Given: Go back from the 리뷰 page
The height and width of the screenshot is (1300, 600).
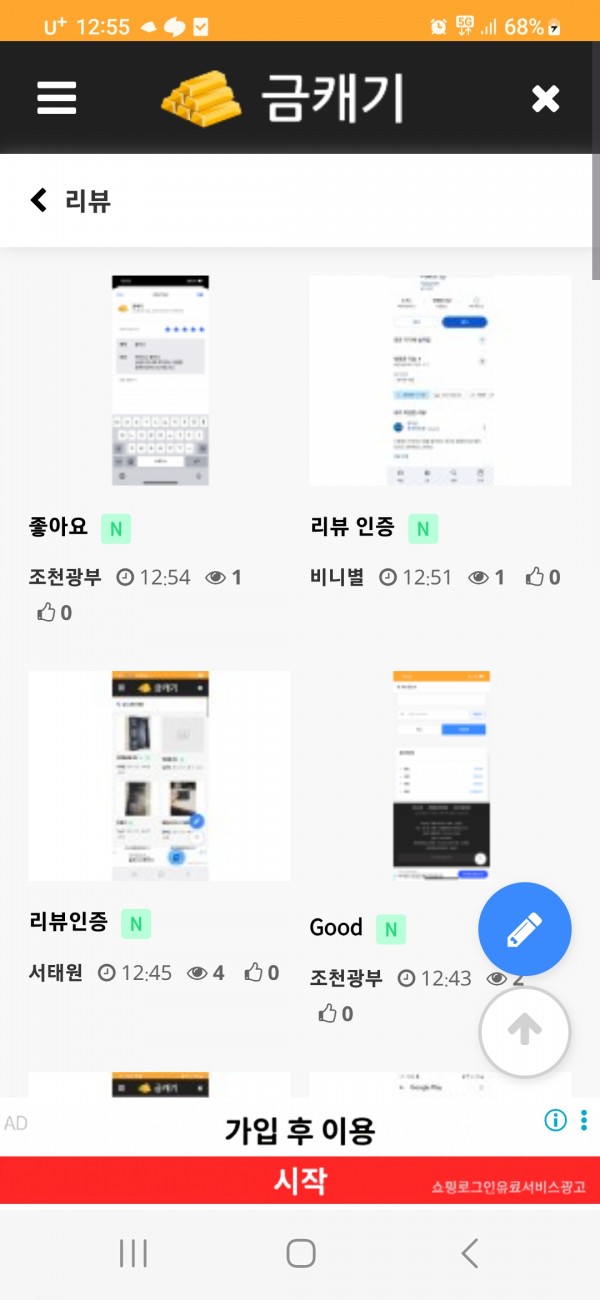Looking at the screenshot, I should coord(39,200).
